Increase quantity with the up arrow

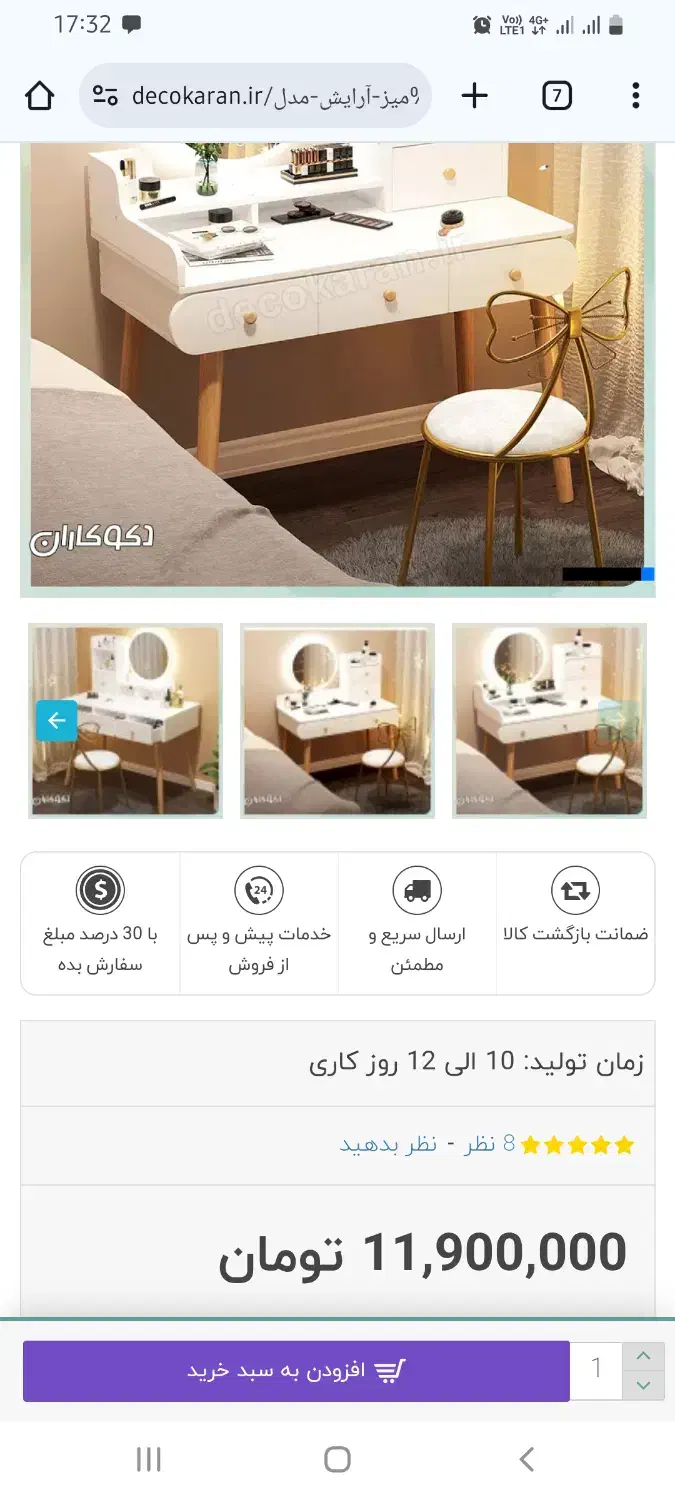click(x=643, y=1356)
